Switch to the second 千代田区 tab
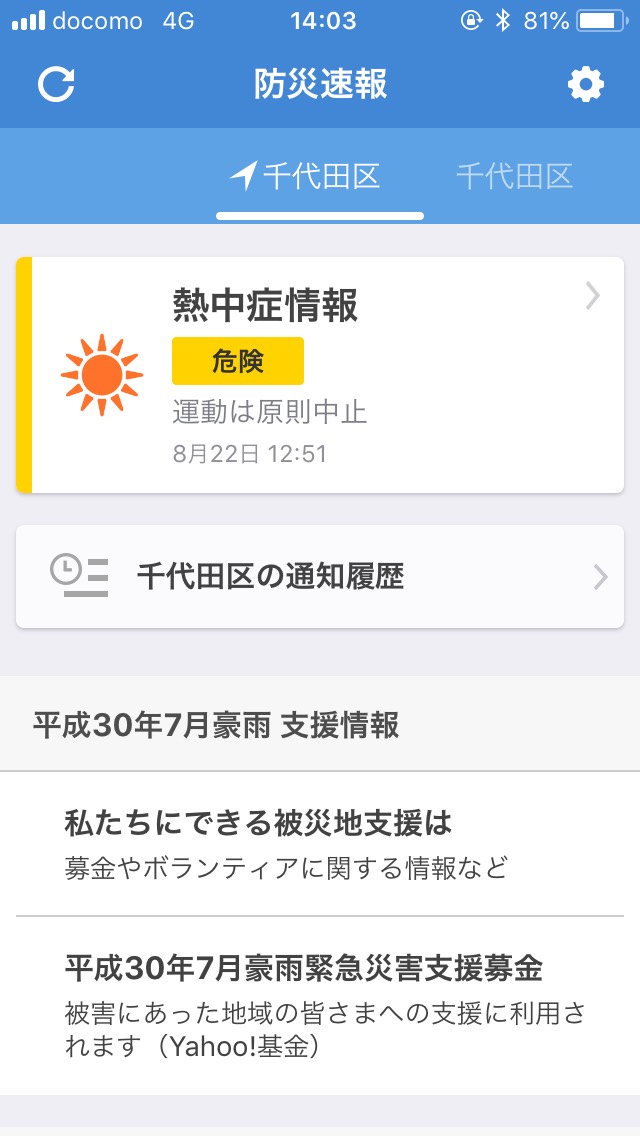This screenshot has width=640, height=1136. coord(515,176)
